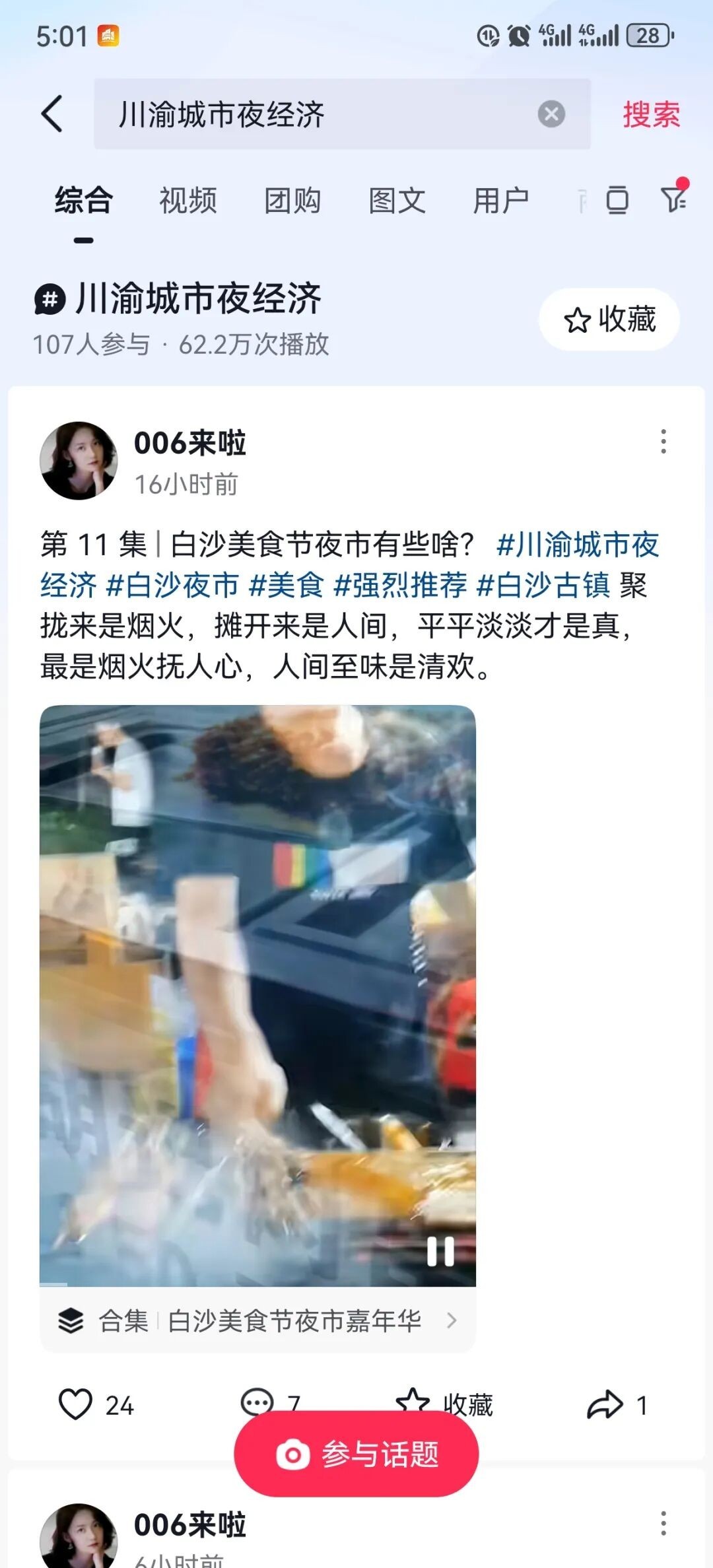Tap the search field showing 川渝城市夜经济

317,114
